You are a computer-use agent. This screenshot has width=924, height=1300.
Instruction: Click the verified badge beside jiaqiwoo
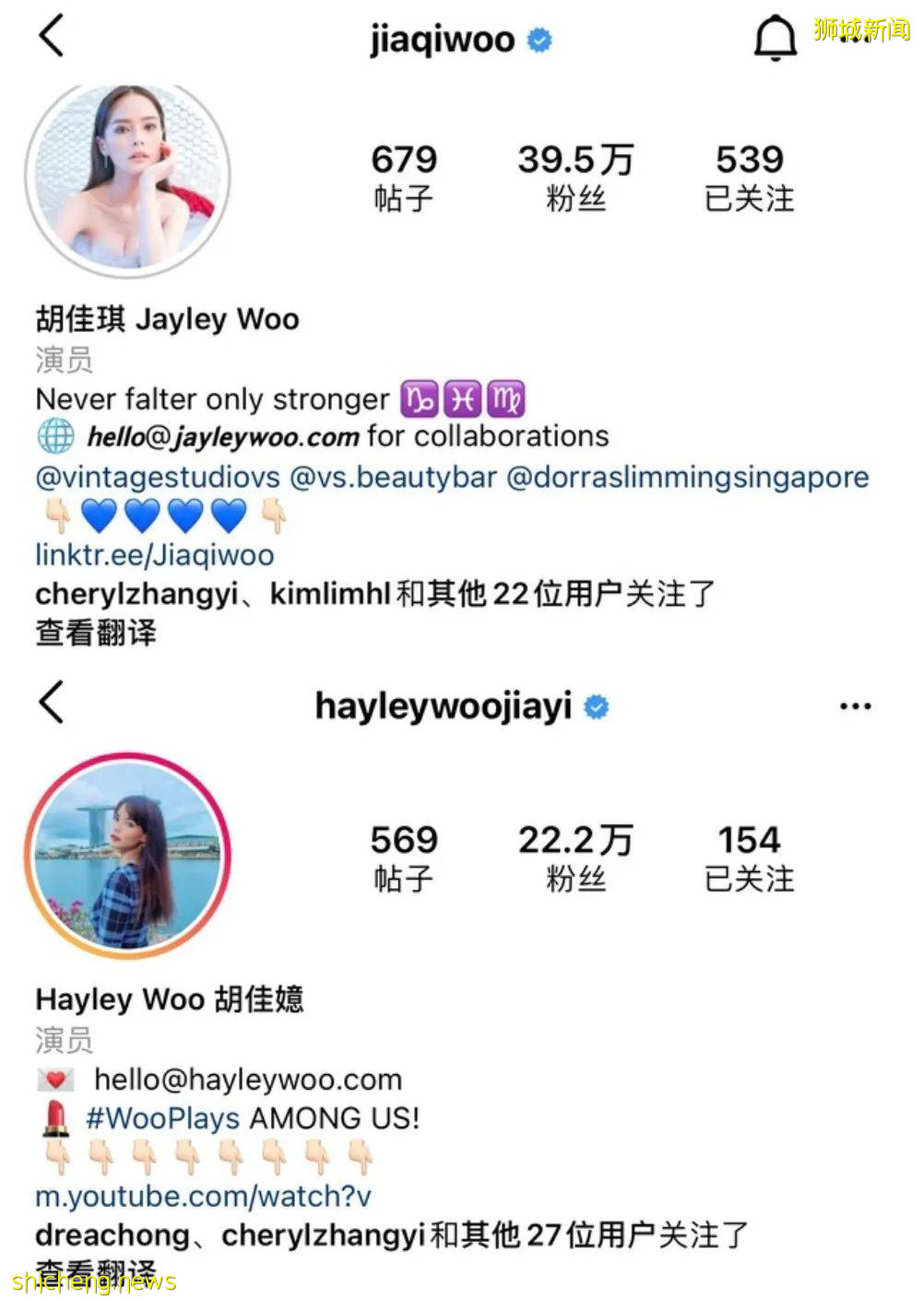pos(538,39)
